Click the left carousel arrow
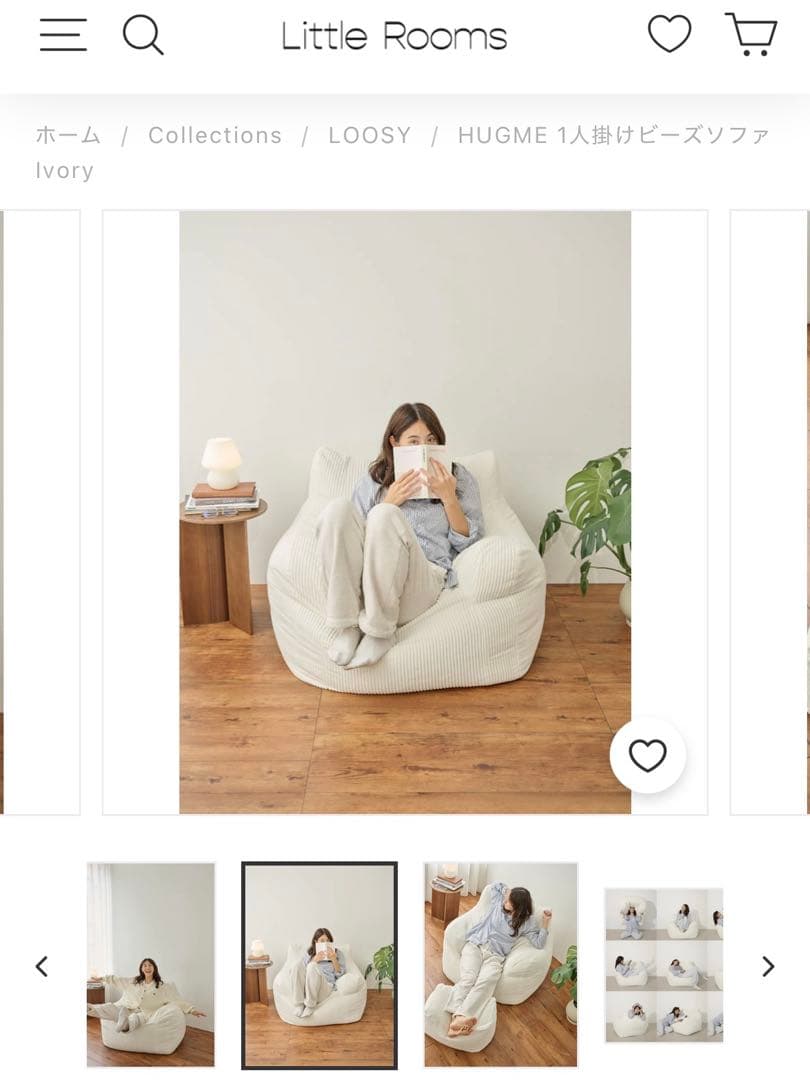The width and height of the screenshot is (810, 1080). (42, 967)
